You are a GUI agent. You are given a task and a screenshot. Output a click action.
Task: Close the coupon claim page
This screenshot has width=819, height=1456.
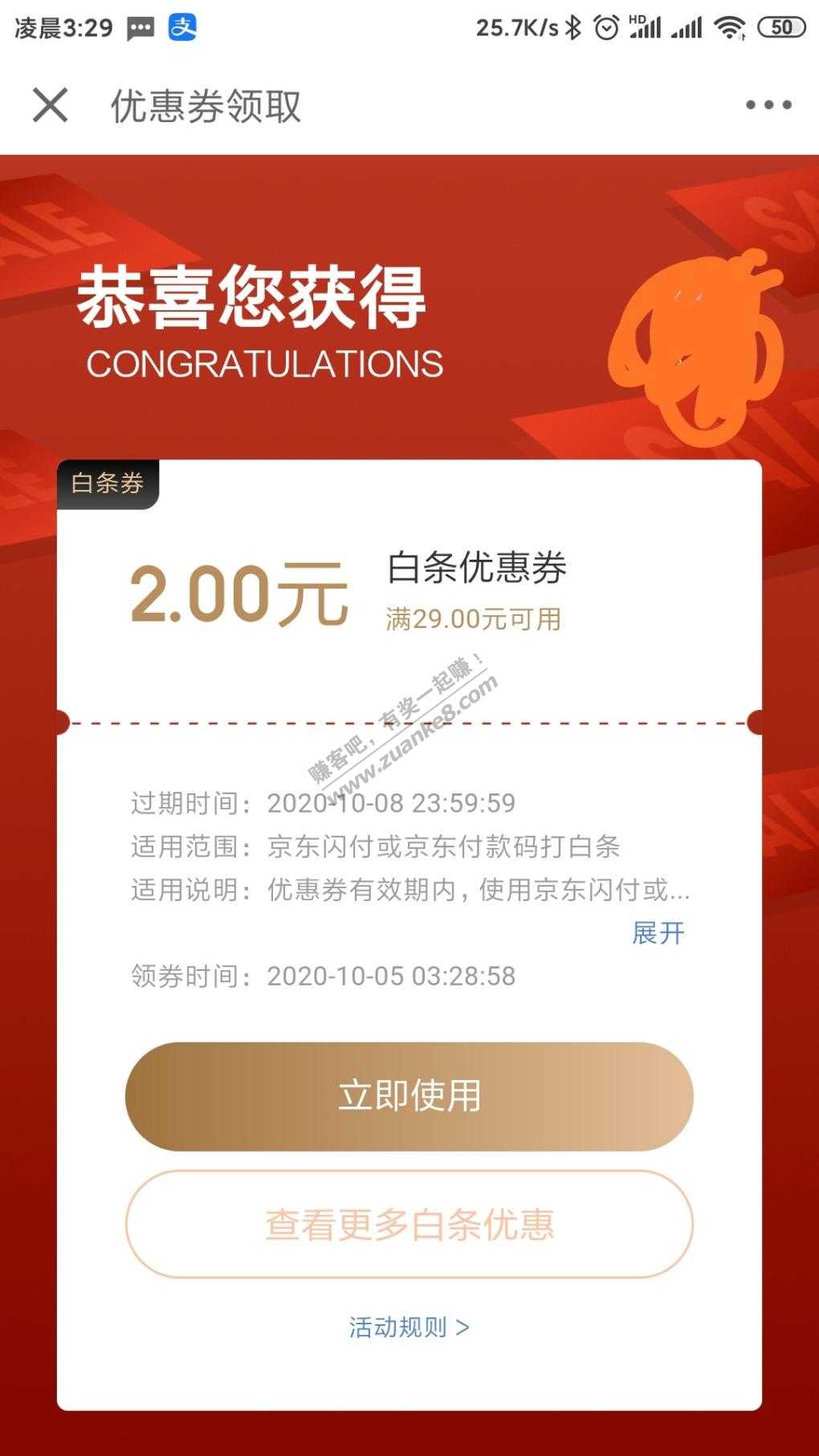point(50,105)
